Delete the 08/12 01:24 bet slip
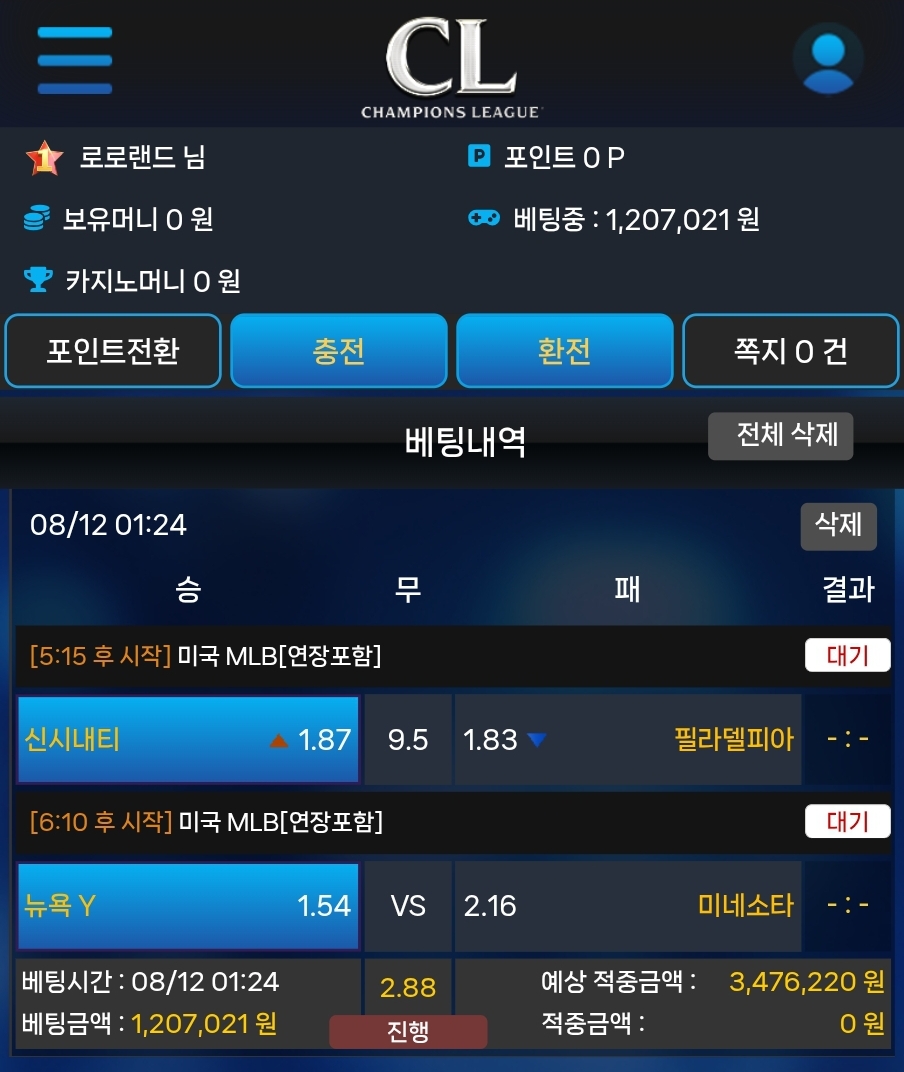904x1072 pixels. point(838,526)
